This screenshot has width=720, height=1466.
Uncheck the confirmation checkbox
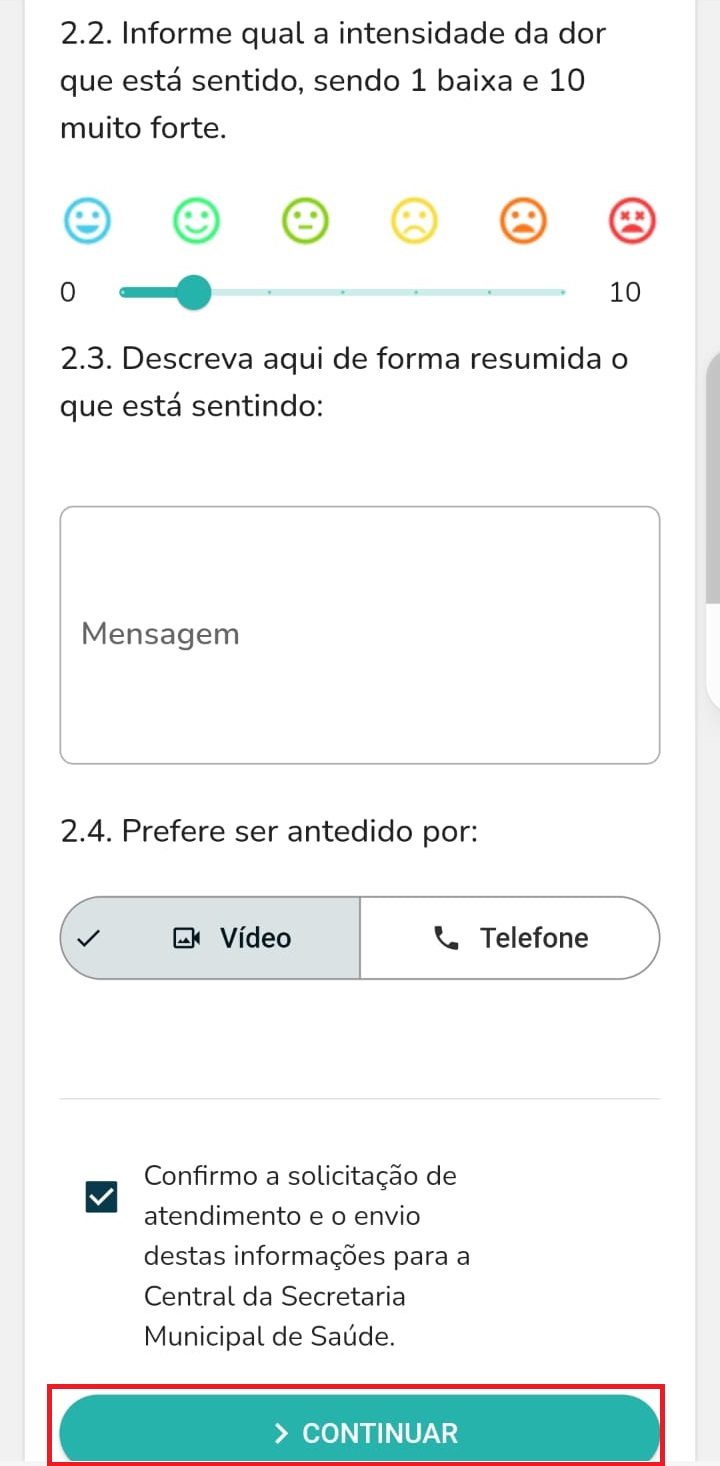tap(102, 1197)
